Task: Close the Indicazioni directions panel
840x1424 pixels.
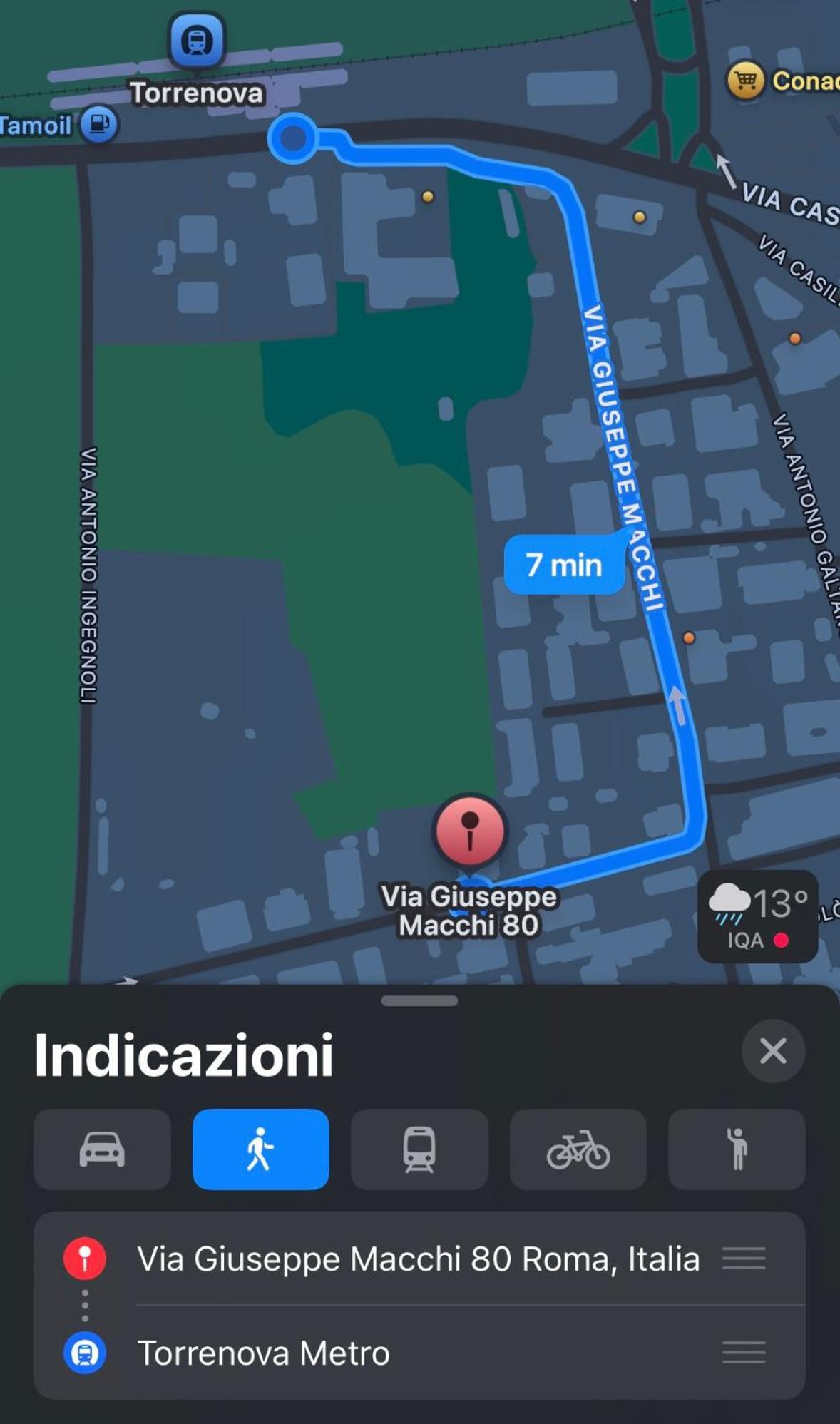Action: coord(773,1051)
